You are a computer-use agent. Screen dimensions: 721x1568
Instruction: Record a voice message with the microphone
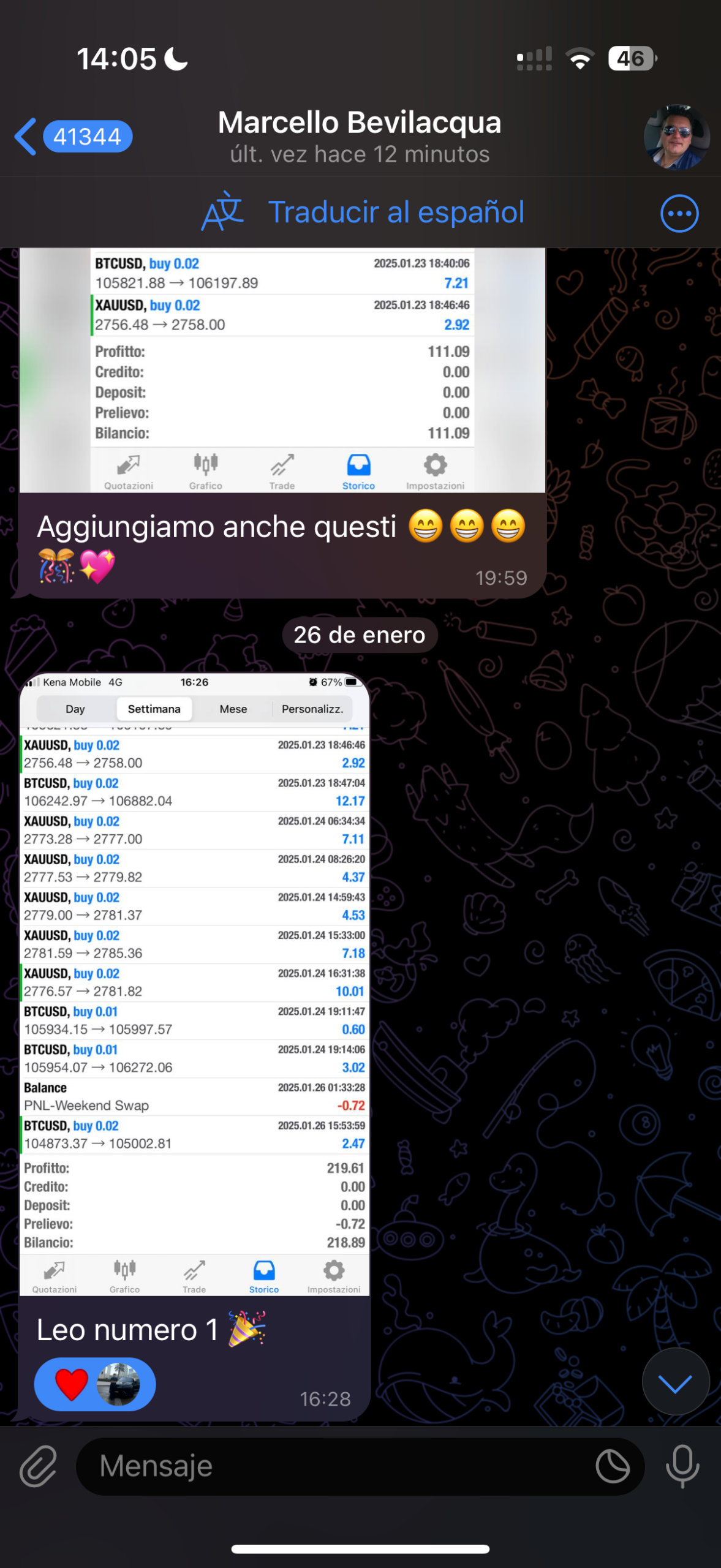click(682, 1466)
